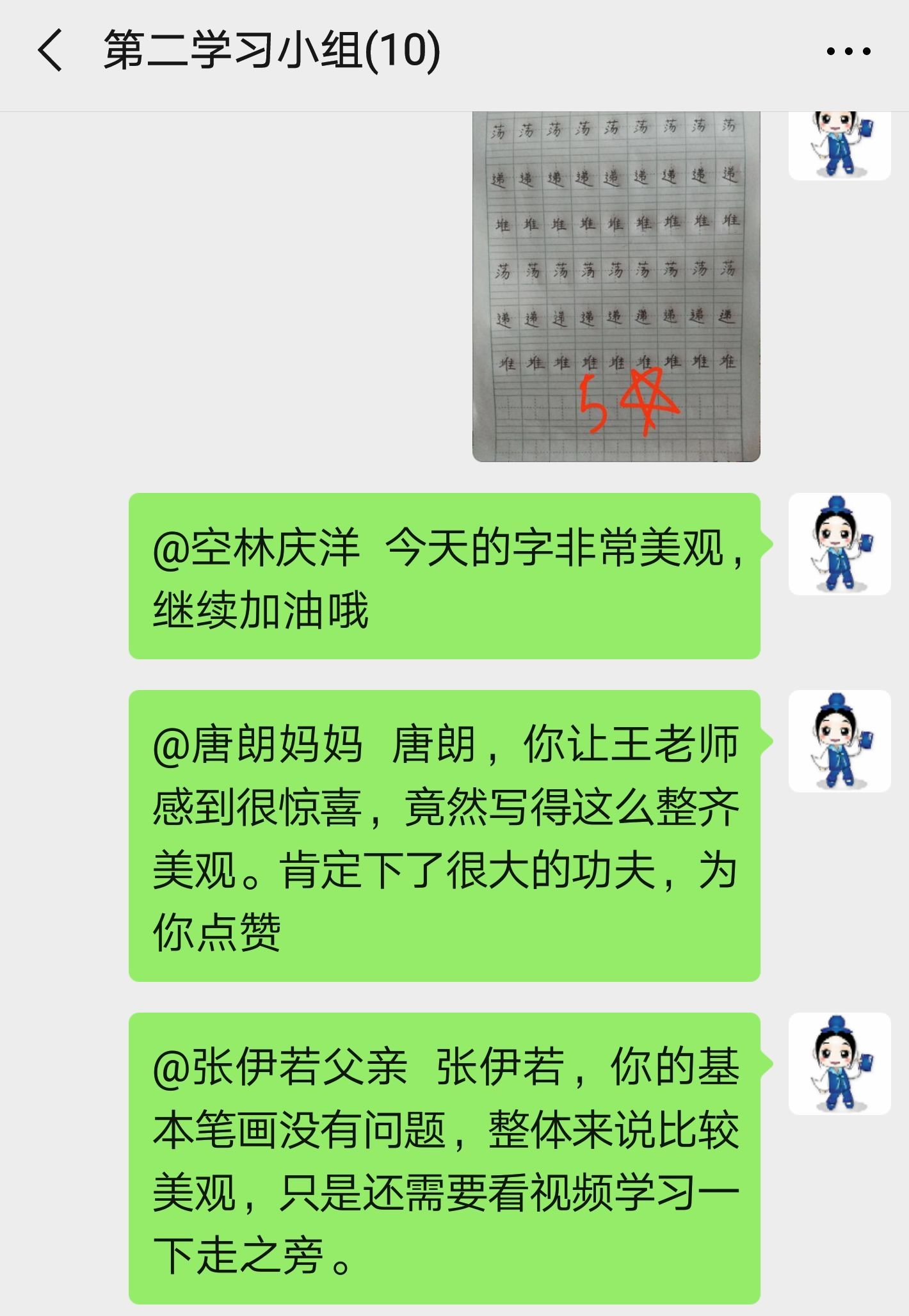
Task: Tap the avatar beside the 张伊若父亲 message
Action: (839, 1064)
